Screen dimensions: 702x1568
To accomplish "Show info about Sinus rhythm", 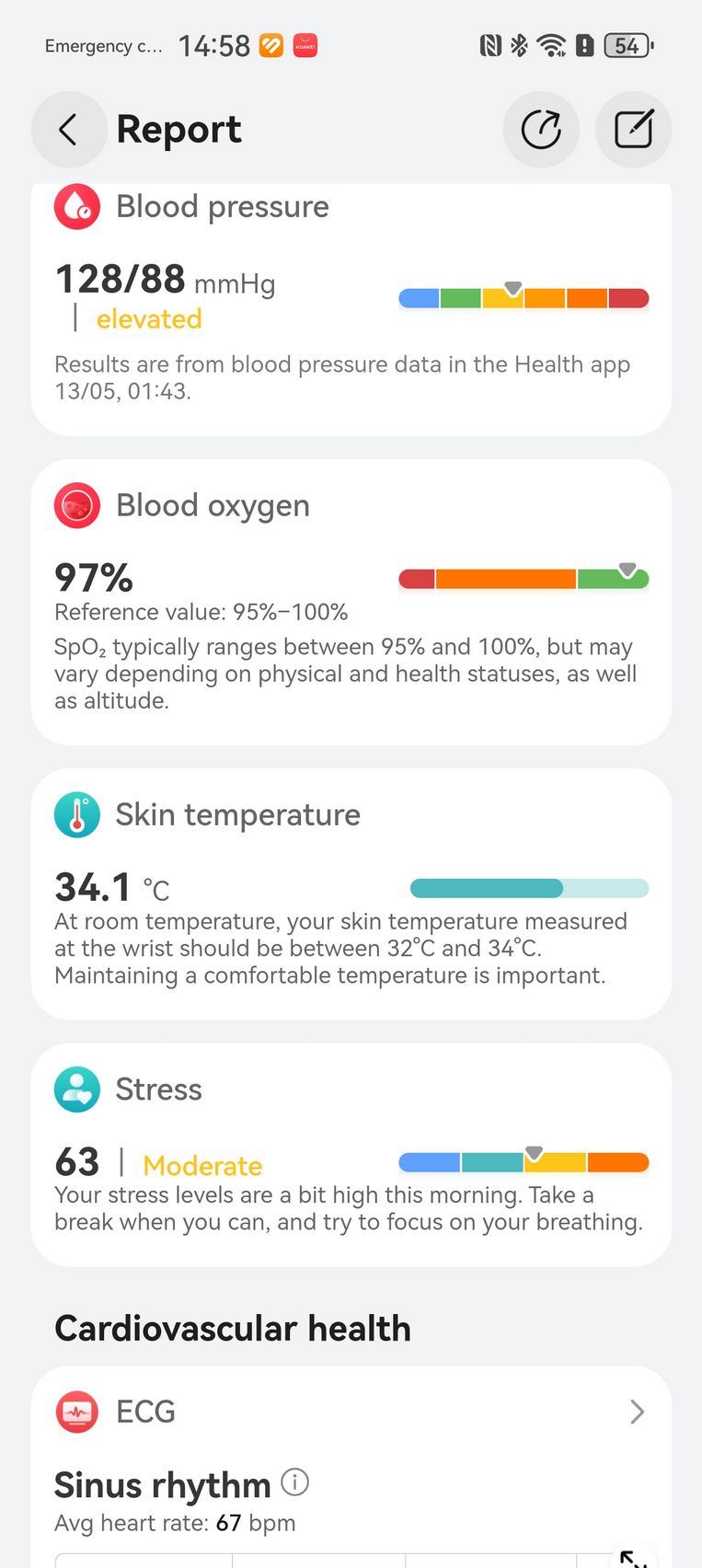I will (294, 1482).
